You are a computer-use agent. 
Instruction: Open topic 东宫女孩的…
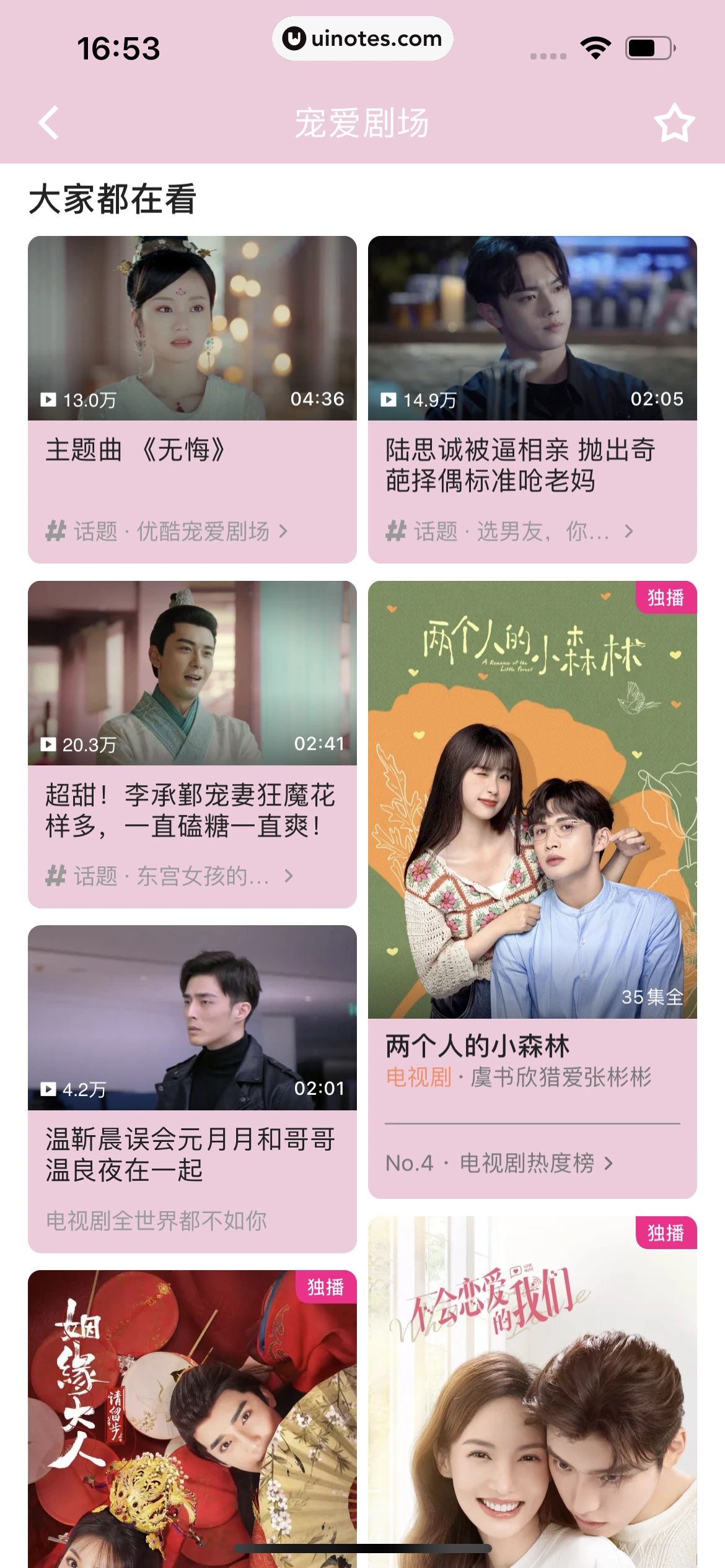tap(170, 876)
